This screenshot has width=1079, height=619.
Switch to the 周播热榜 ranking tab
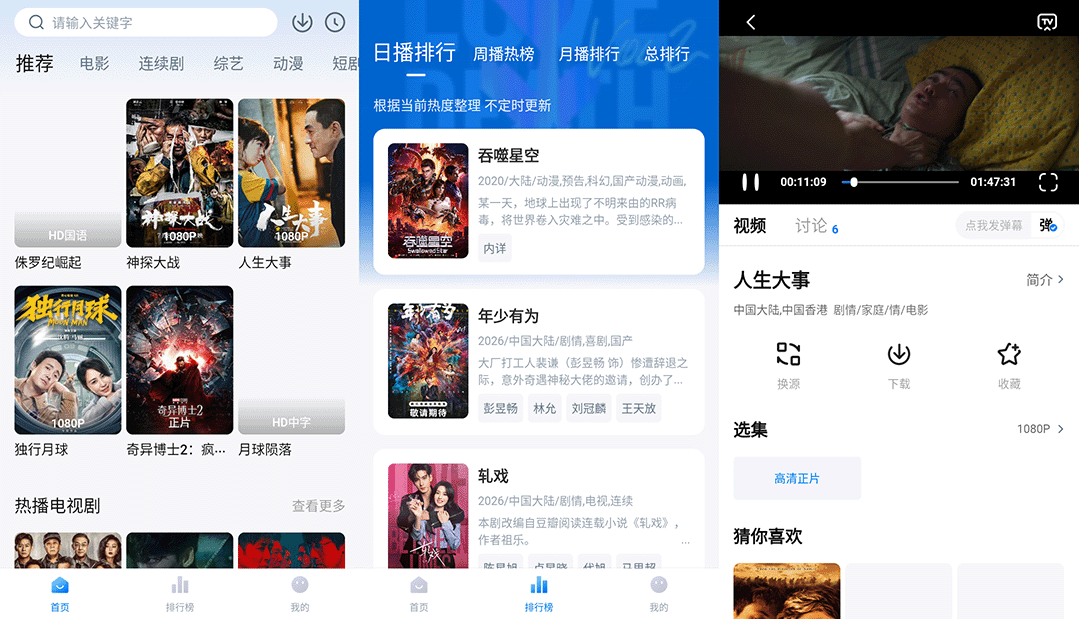(x=504, y=54)
